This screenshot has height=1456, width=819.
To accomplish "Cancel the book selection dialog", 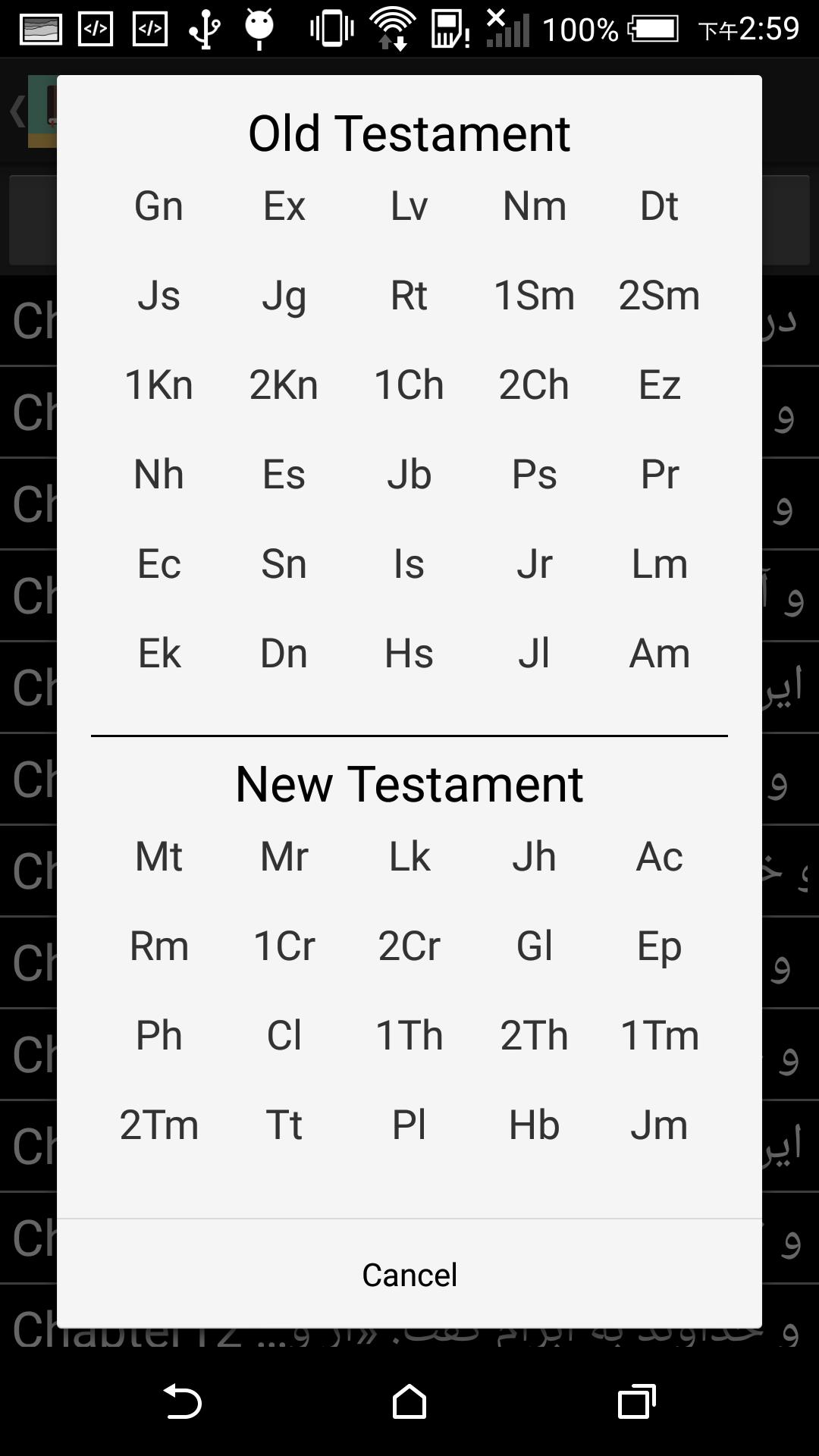I will (x=409, y=1275).
